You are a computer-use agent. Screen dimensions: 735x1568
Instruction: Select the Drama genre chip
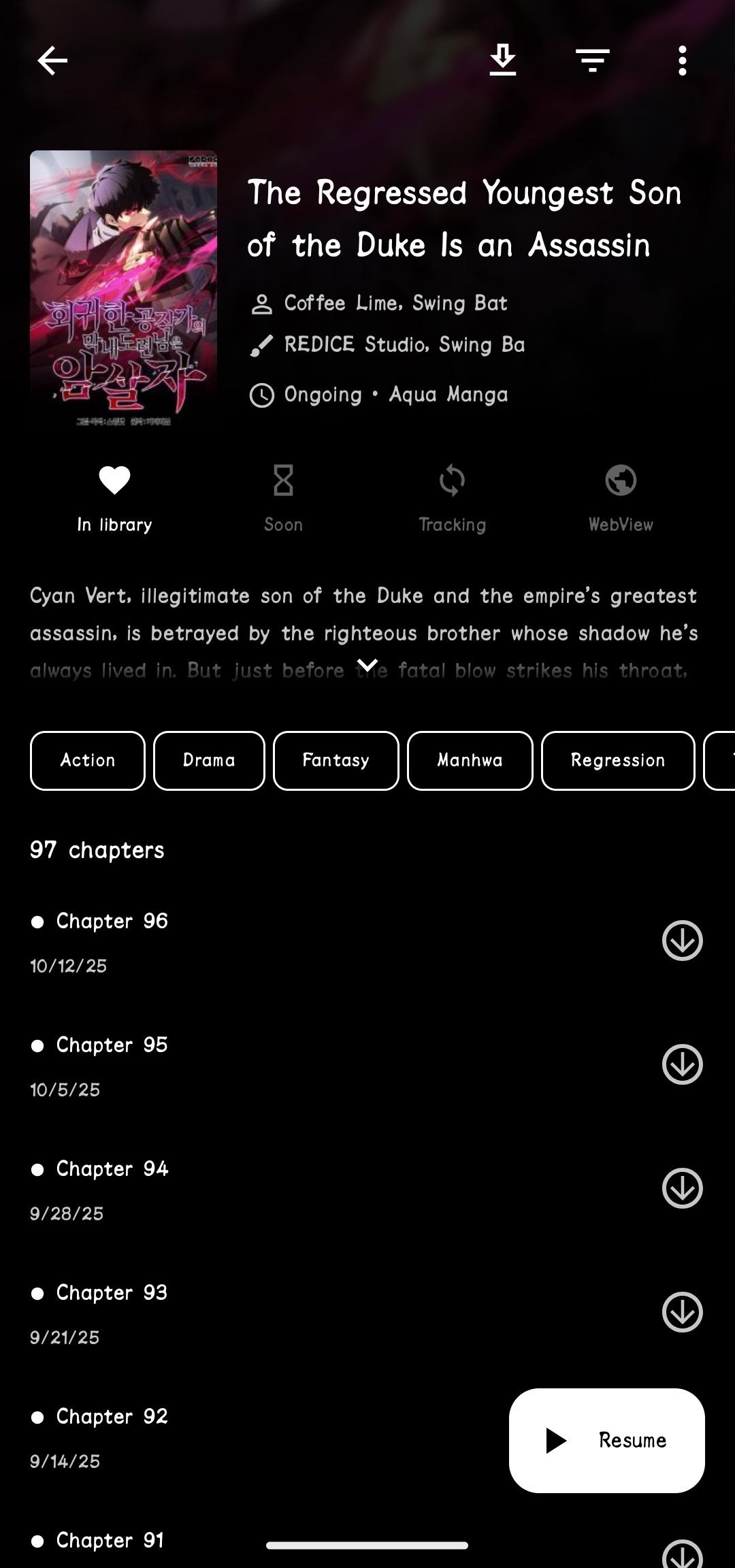(x=209, y=760)
